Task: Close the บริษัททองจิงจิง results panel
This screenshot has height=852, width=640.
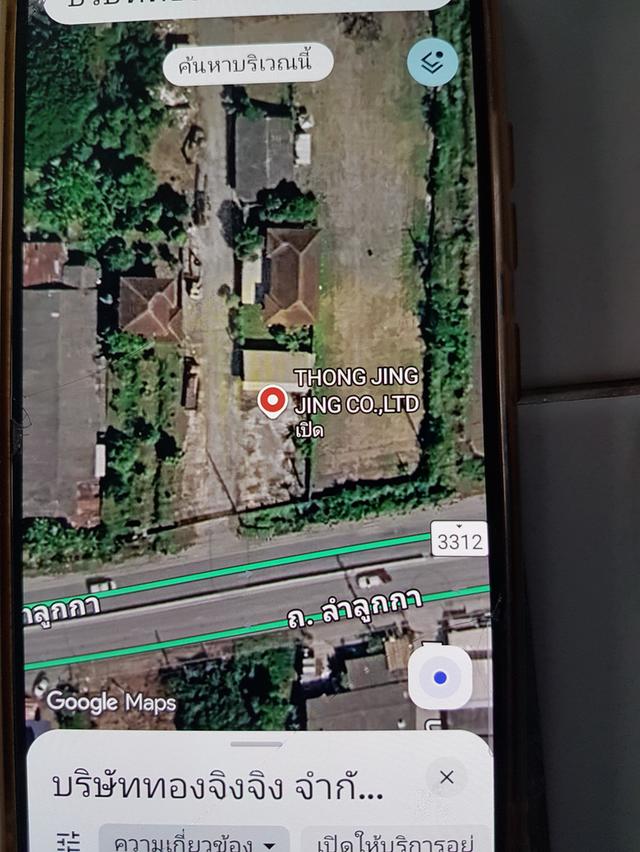Action: point(446,777)
